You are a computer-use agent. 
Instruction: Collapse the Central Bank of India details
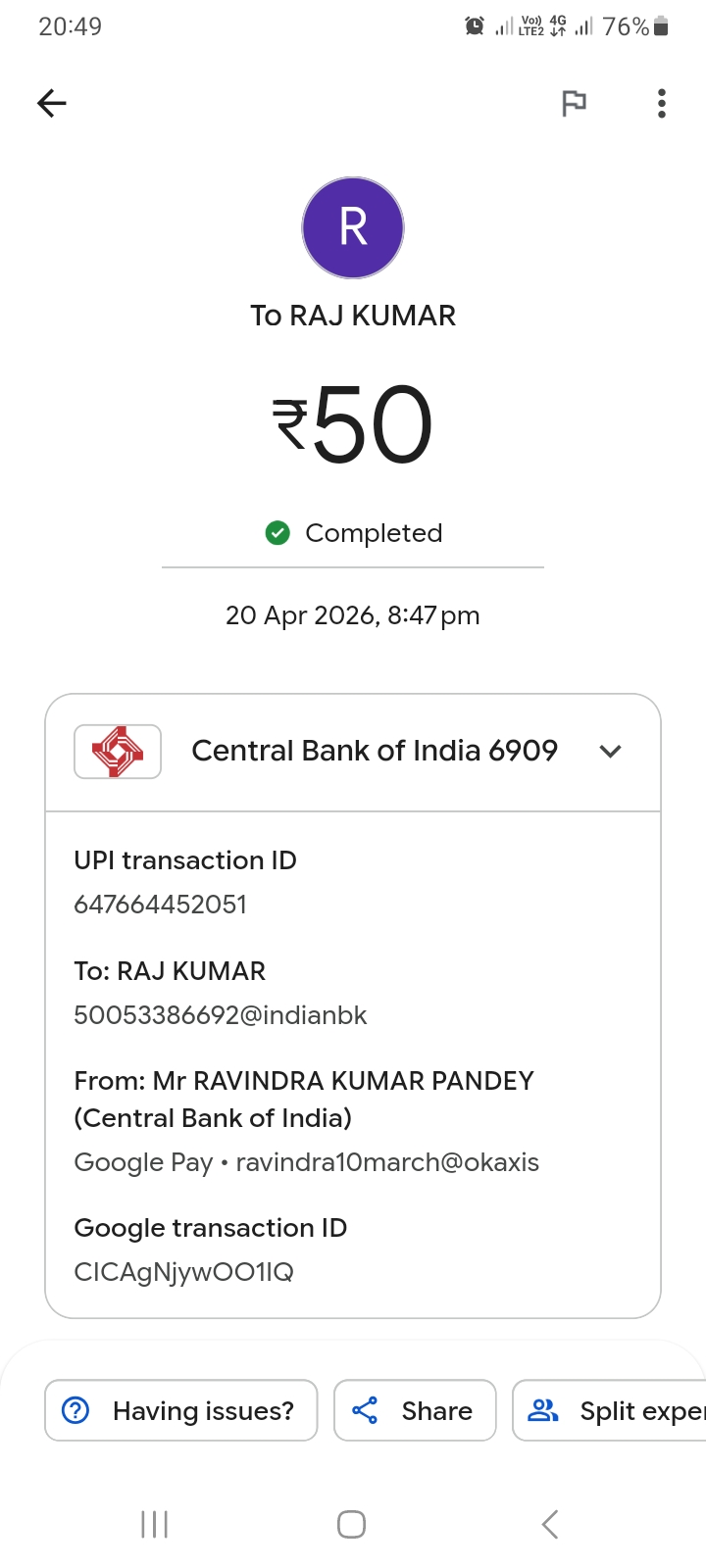[610, 752]
